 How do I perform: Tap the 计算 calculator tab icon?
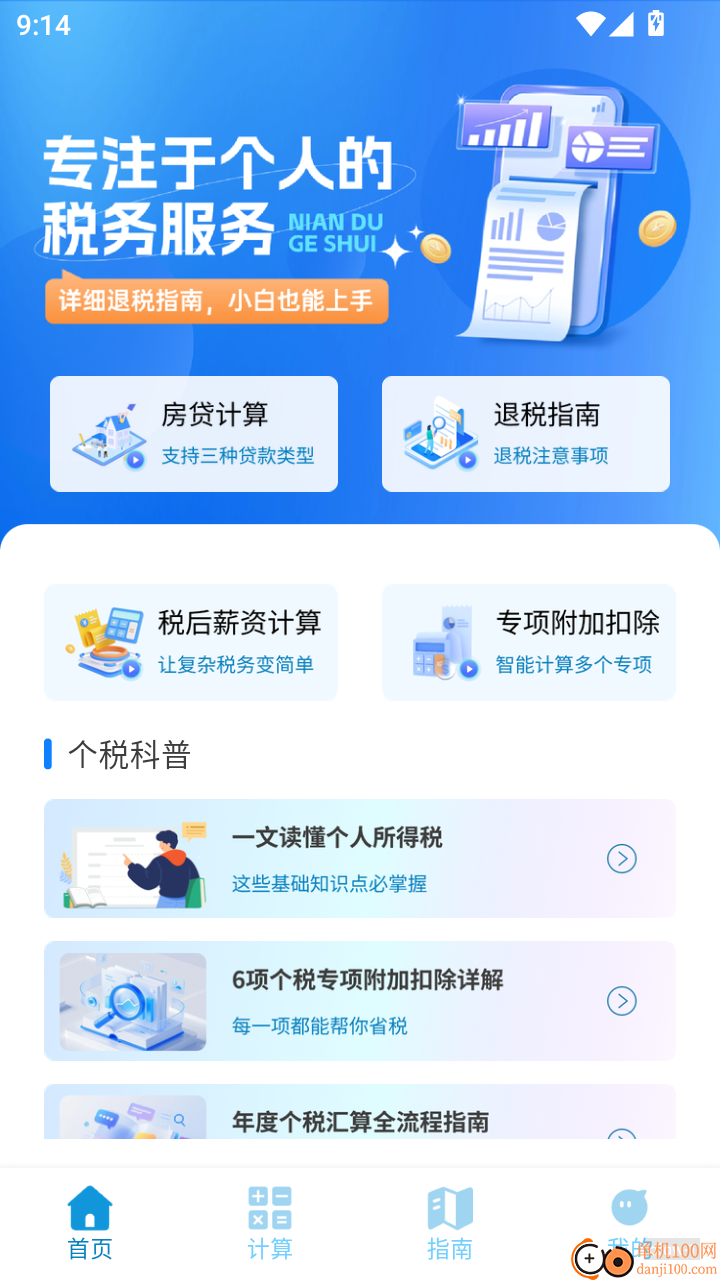[x=269, y=1207]
